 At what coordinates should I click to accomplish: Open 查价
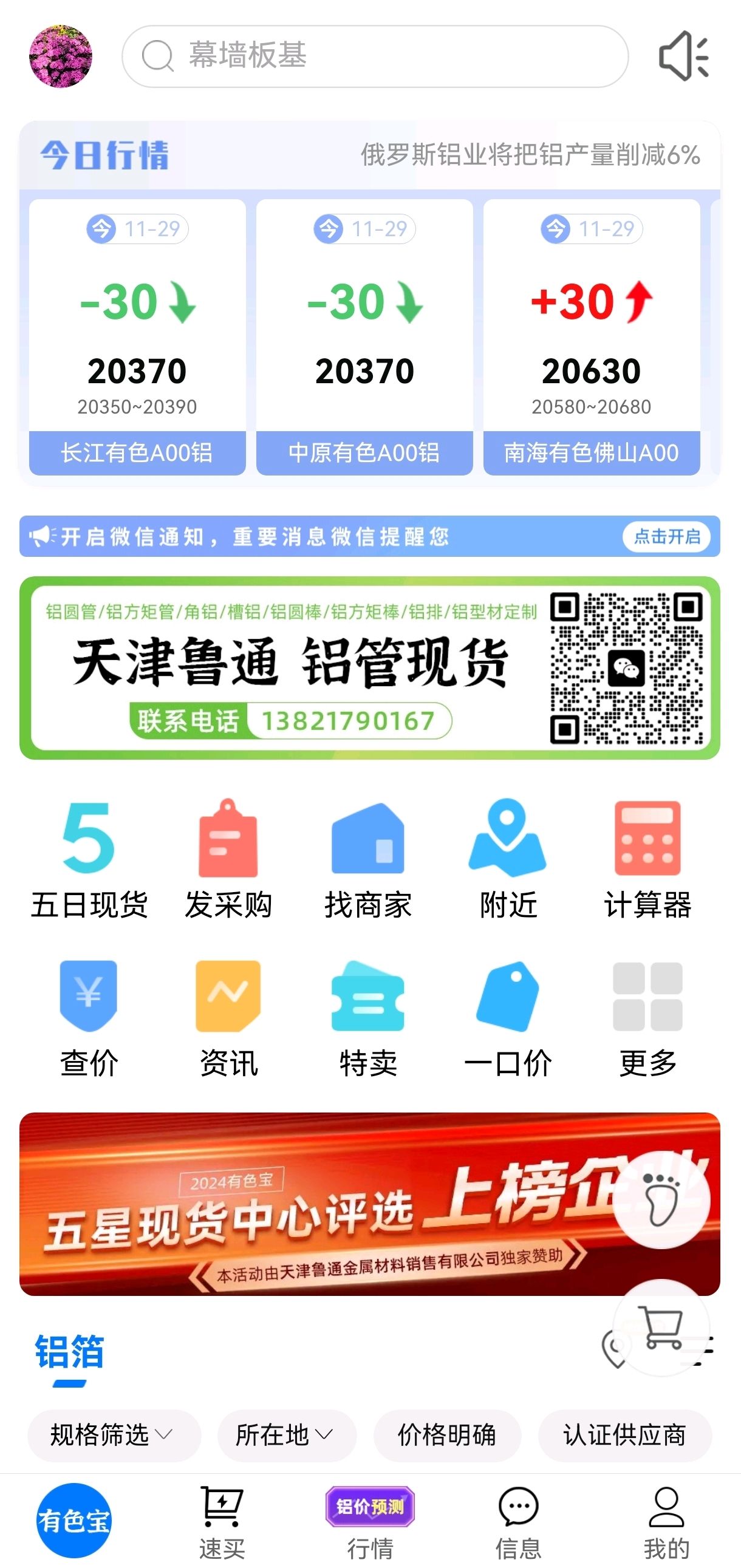coord(89,1018)
